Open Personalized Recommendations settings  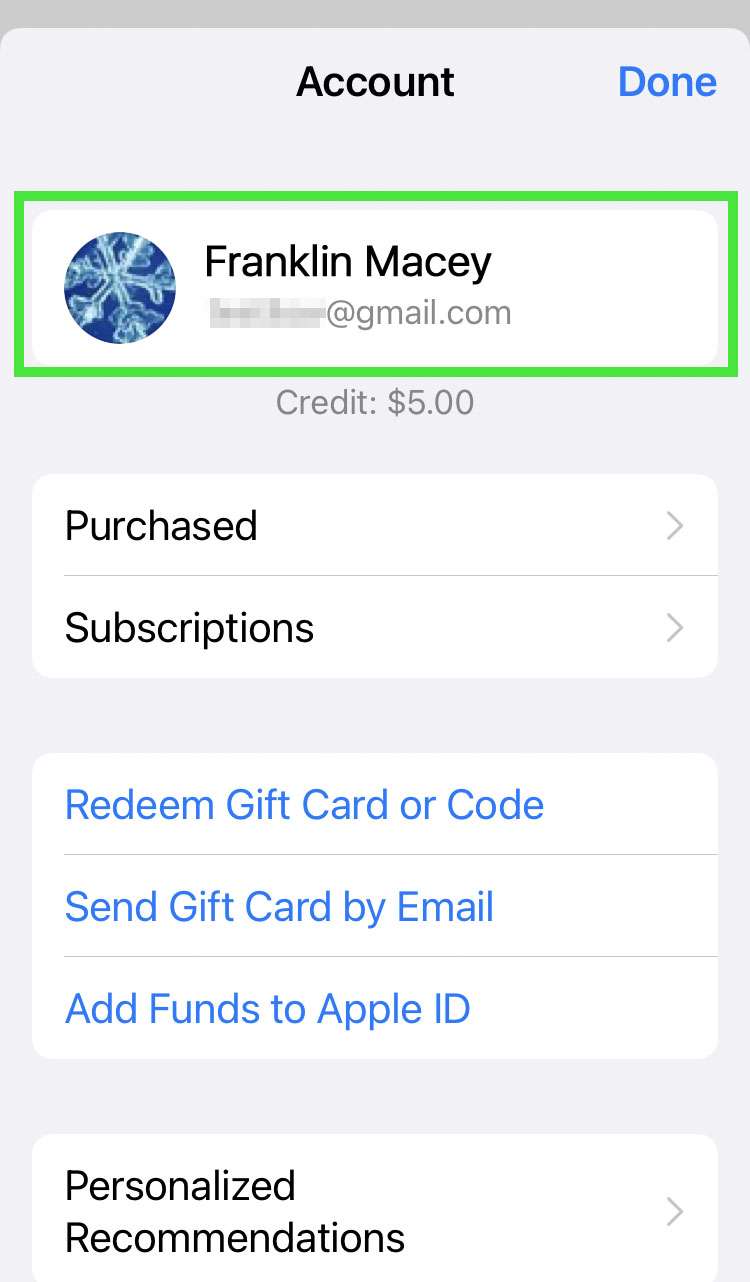375,1211
